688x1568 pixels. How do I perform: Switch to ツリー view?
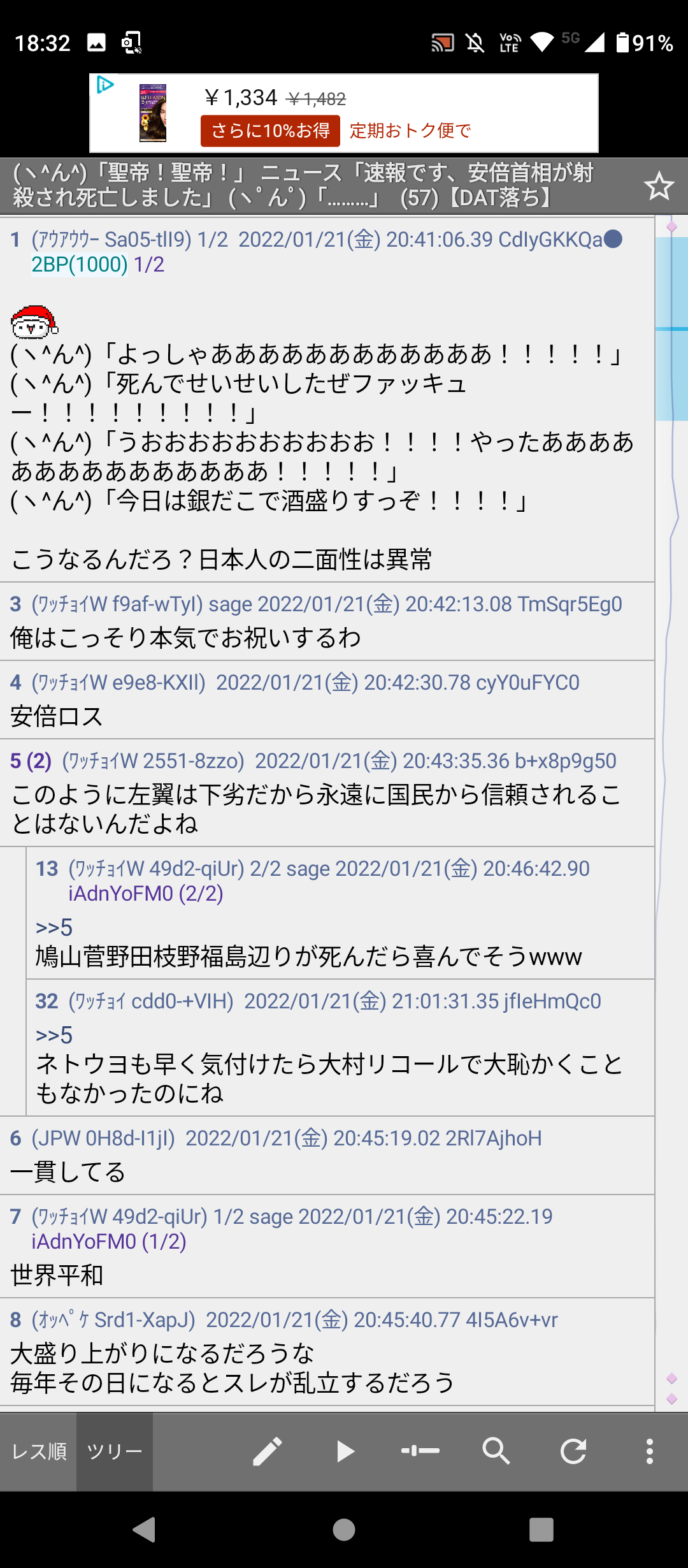point(115,1451)
